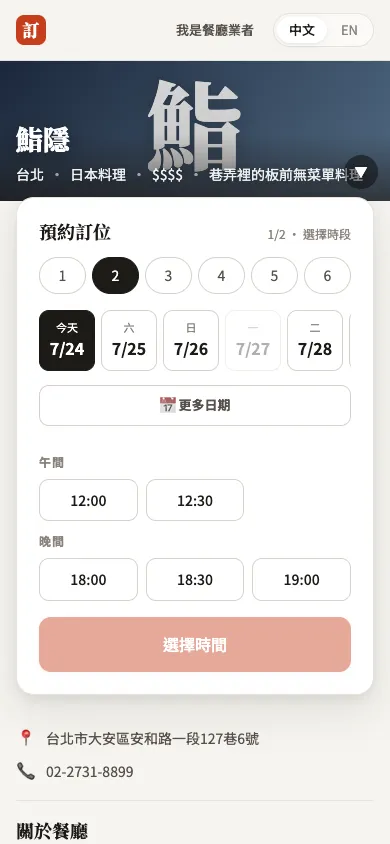Choose the 18:00 dinner slot
Viewport: 390px width, 844px height.
tap(88, 580)
